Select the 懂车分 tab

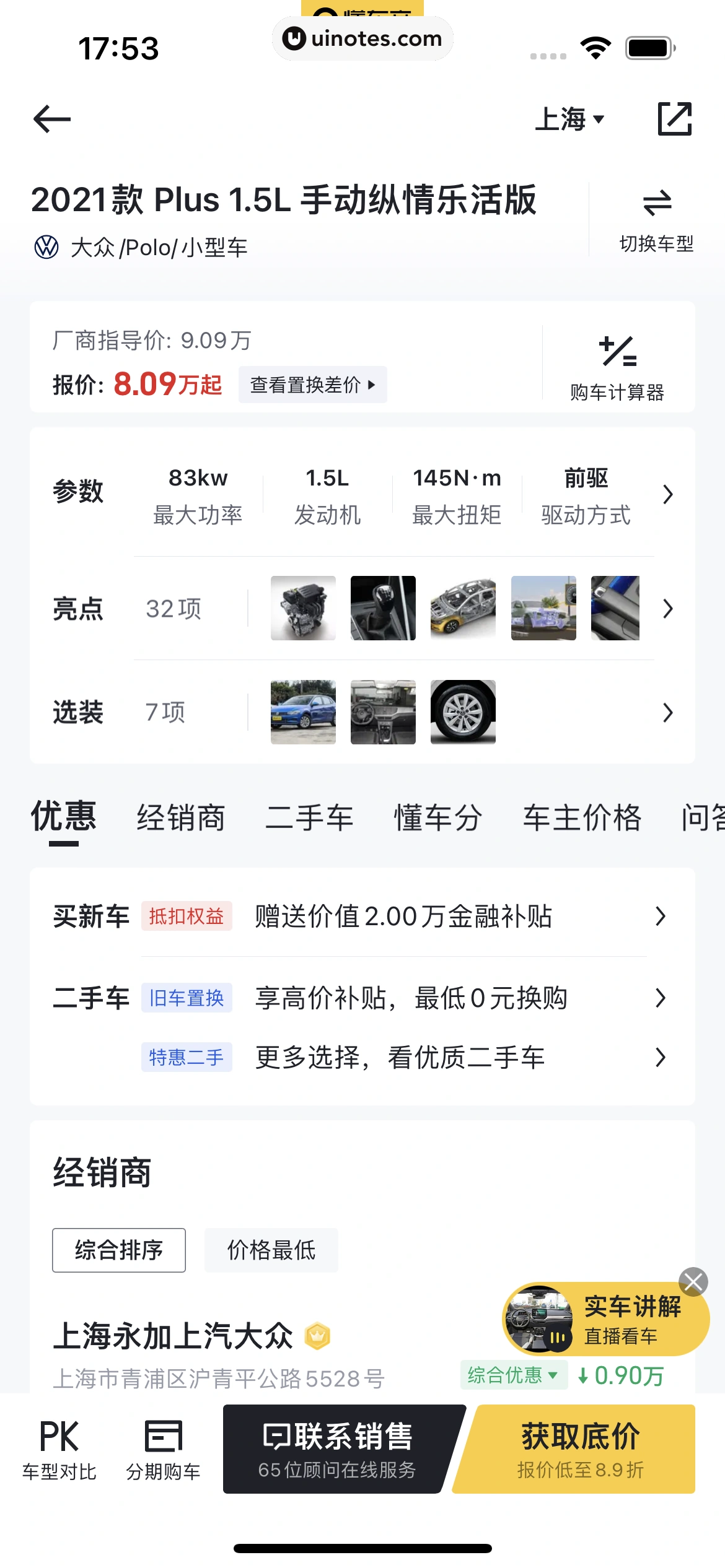[x=438, y=818]
